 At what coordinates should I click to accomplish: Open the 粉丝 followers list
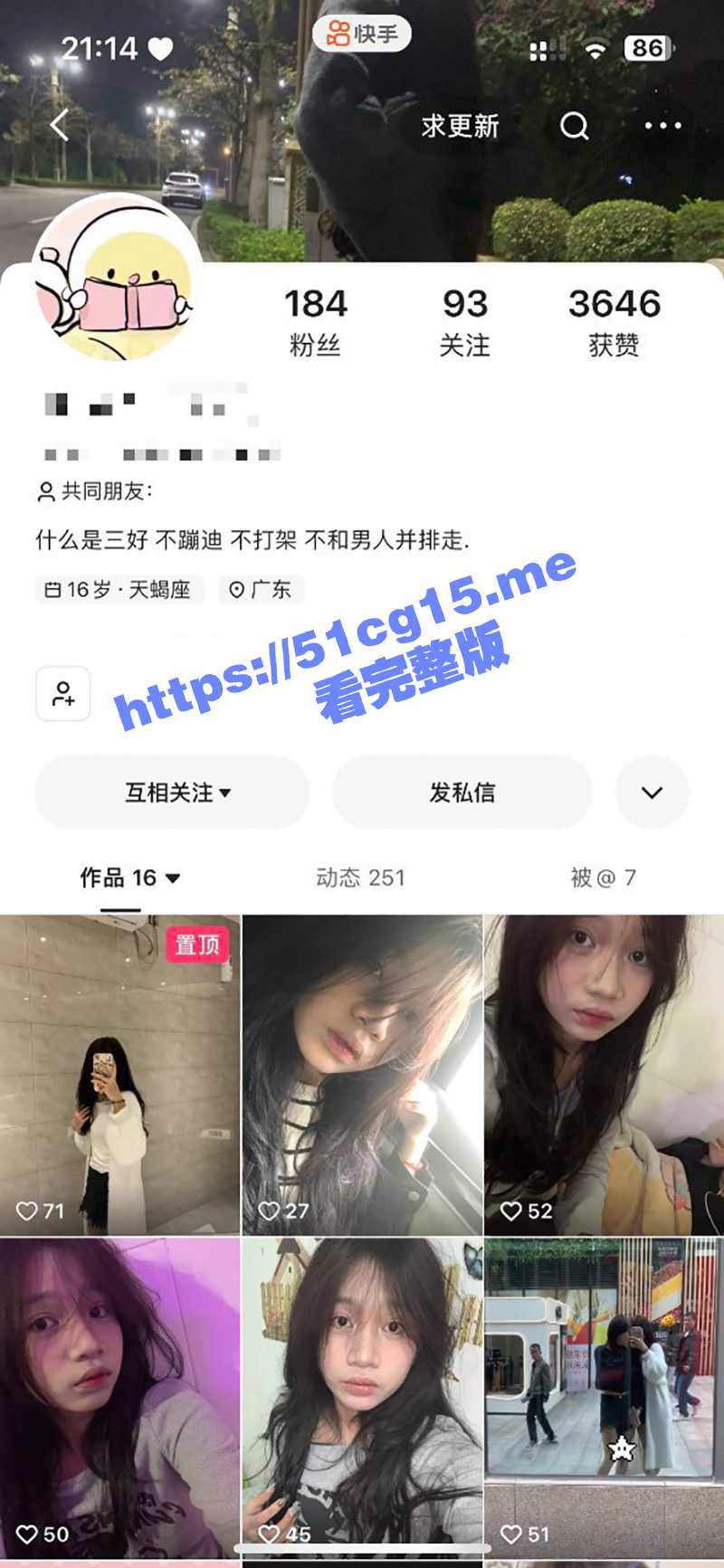315,321
